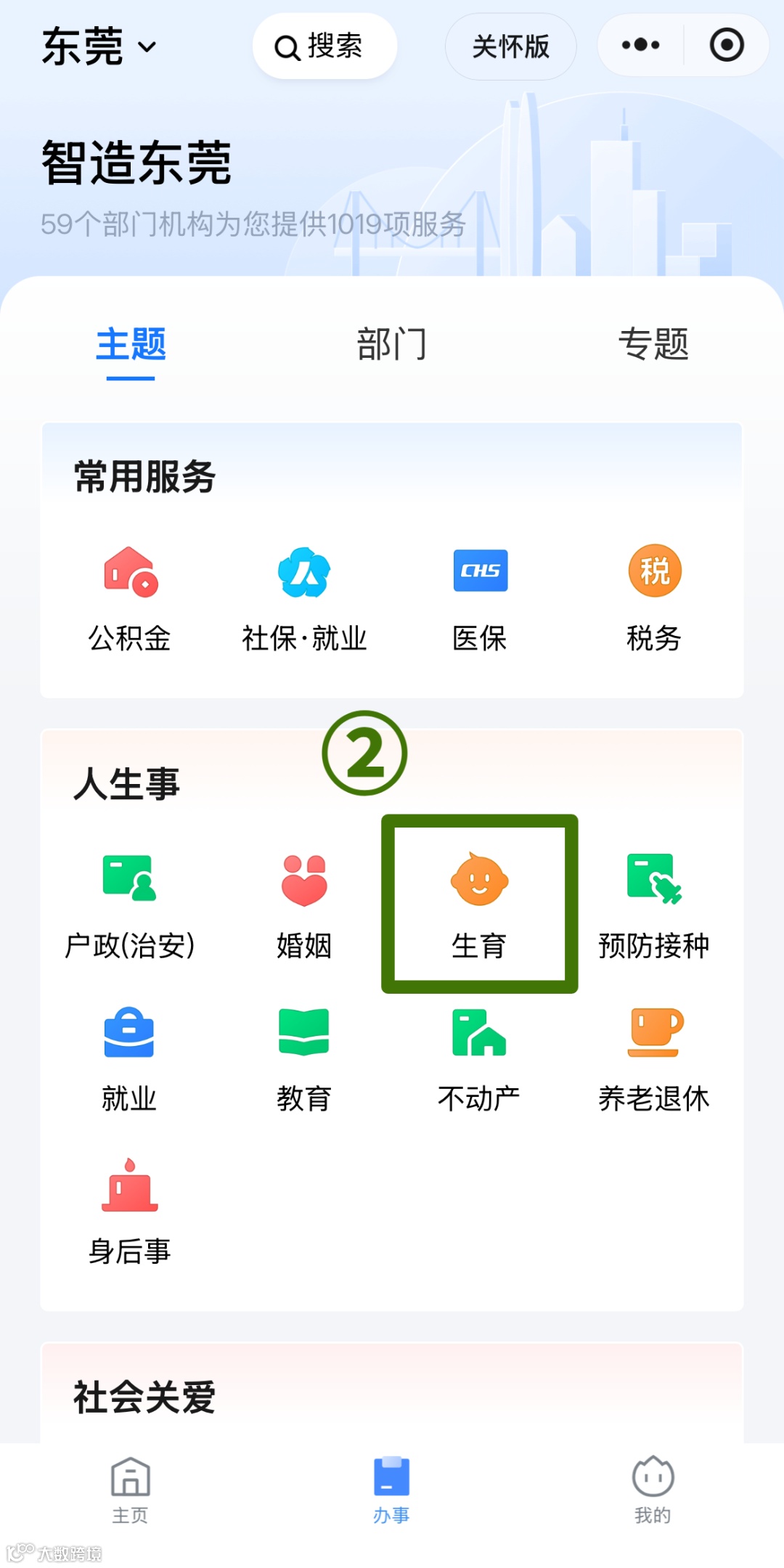Switch to the 专题 topics tab
The image size is (784, 1568).
point(654,346)
